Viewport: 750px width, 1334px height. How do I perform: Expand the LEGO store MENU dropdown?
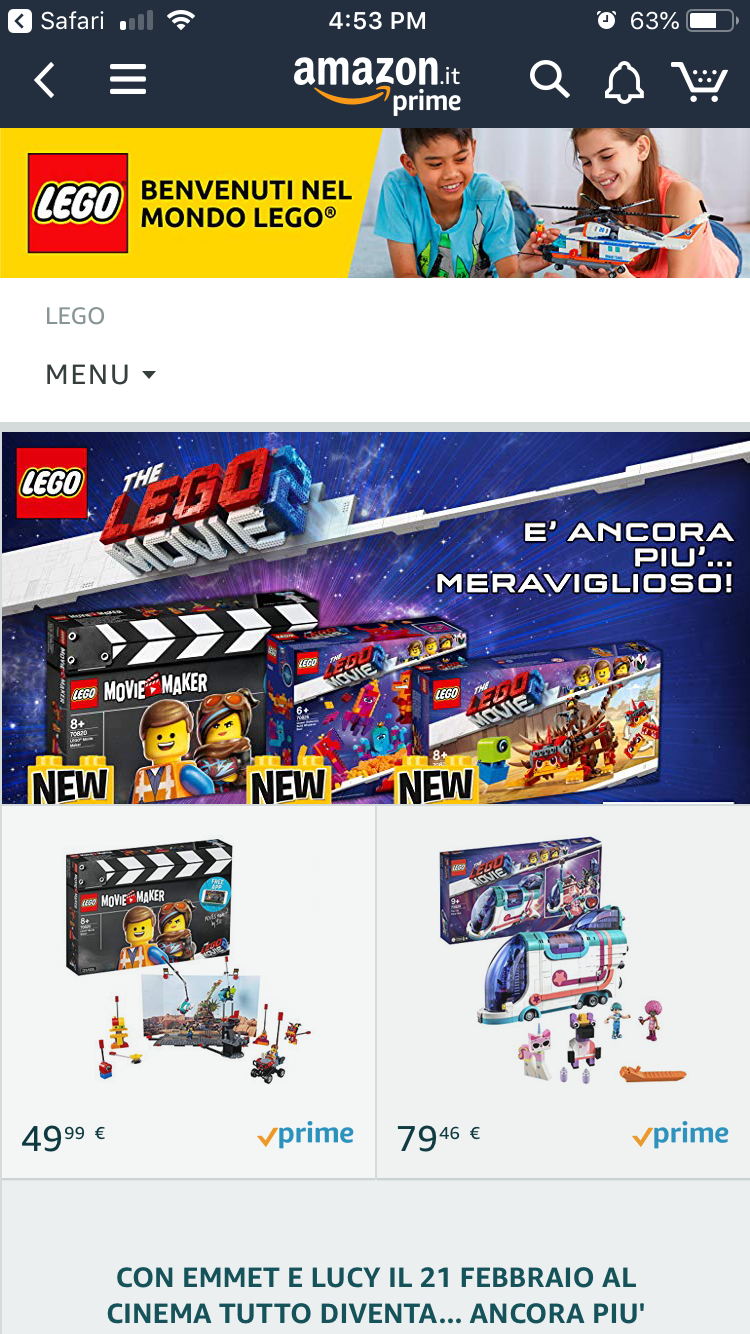(x=101, y=375)
